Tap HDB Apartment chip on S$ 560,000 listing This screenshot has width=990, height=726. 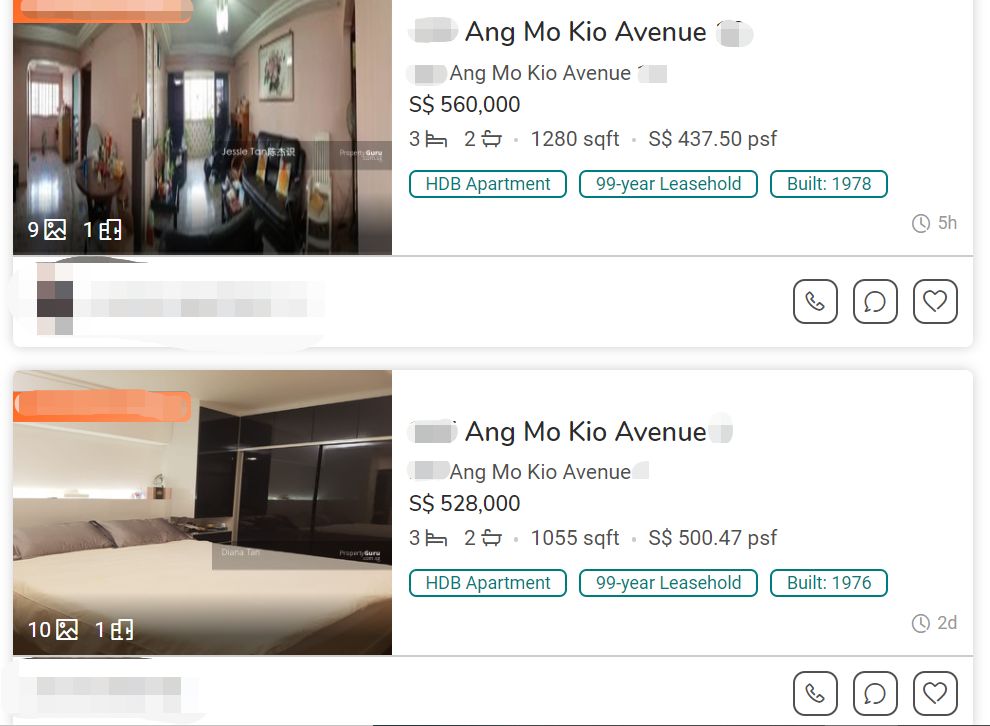point(488,184)
